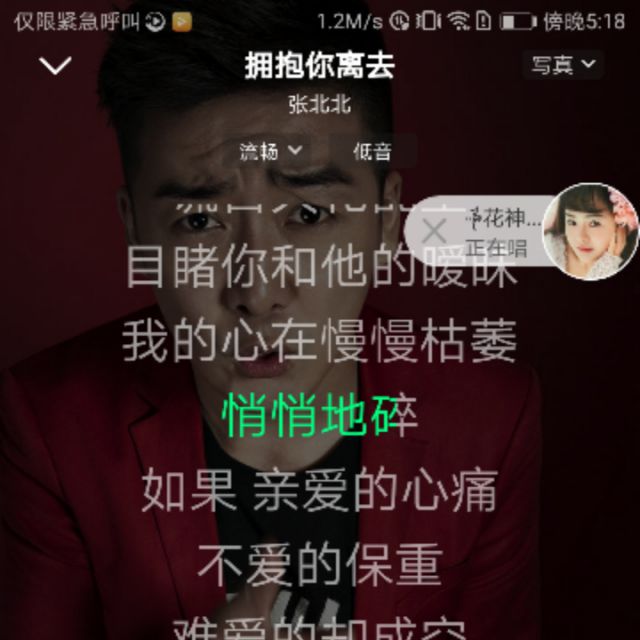Dismiss the 正在唱 floating bubble
The height and width of the screenshot is (640, 640).
pyautogui.click(x=434, y=231)
